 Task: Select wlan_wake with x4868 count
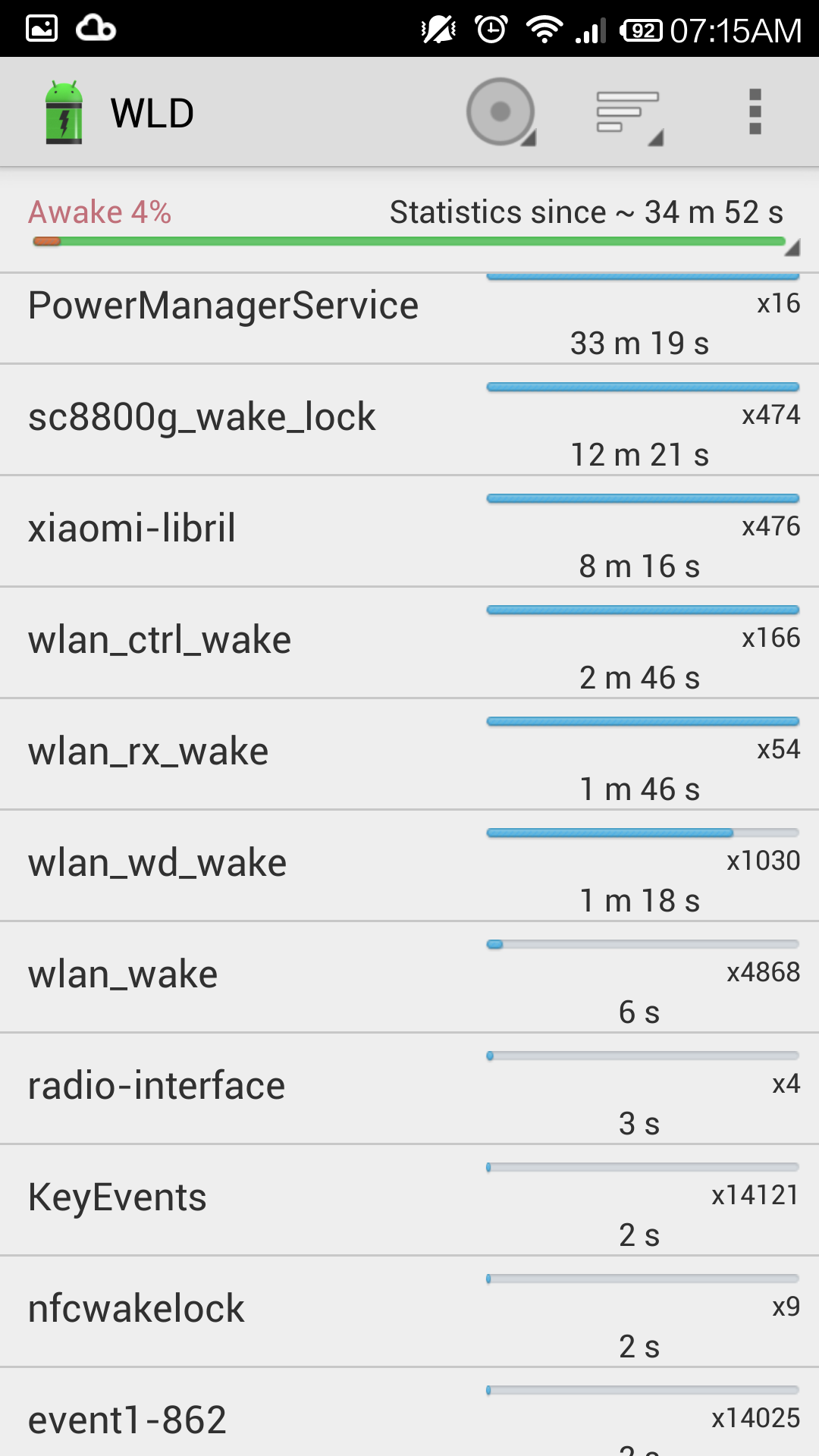pos(409,977)
